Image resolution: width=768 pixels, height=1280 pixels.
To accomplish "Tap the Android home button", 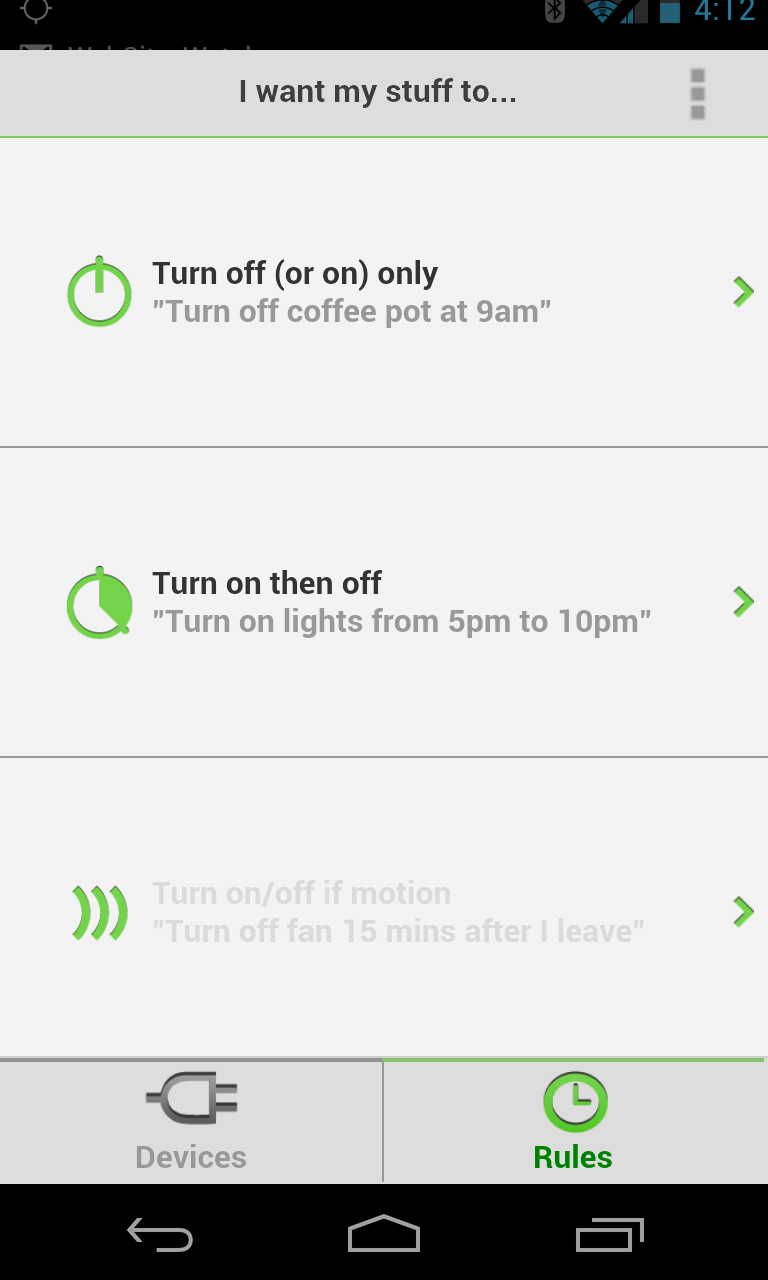I will point(383,1235).
